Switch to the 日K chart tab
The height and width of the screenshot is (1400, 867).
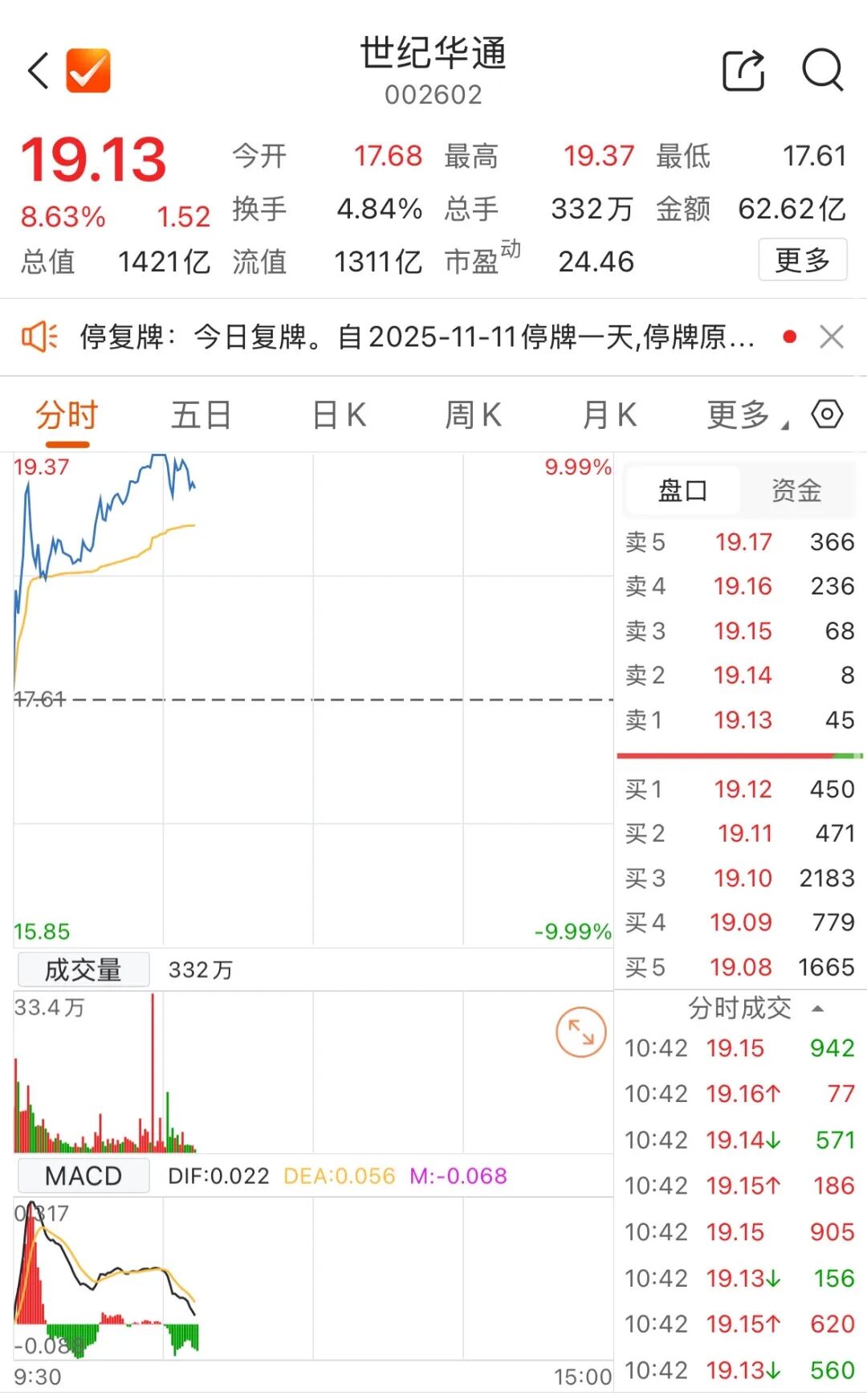click(x=340, y=414)
